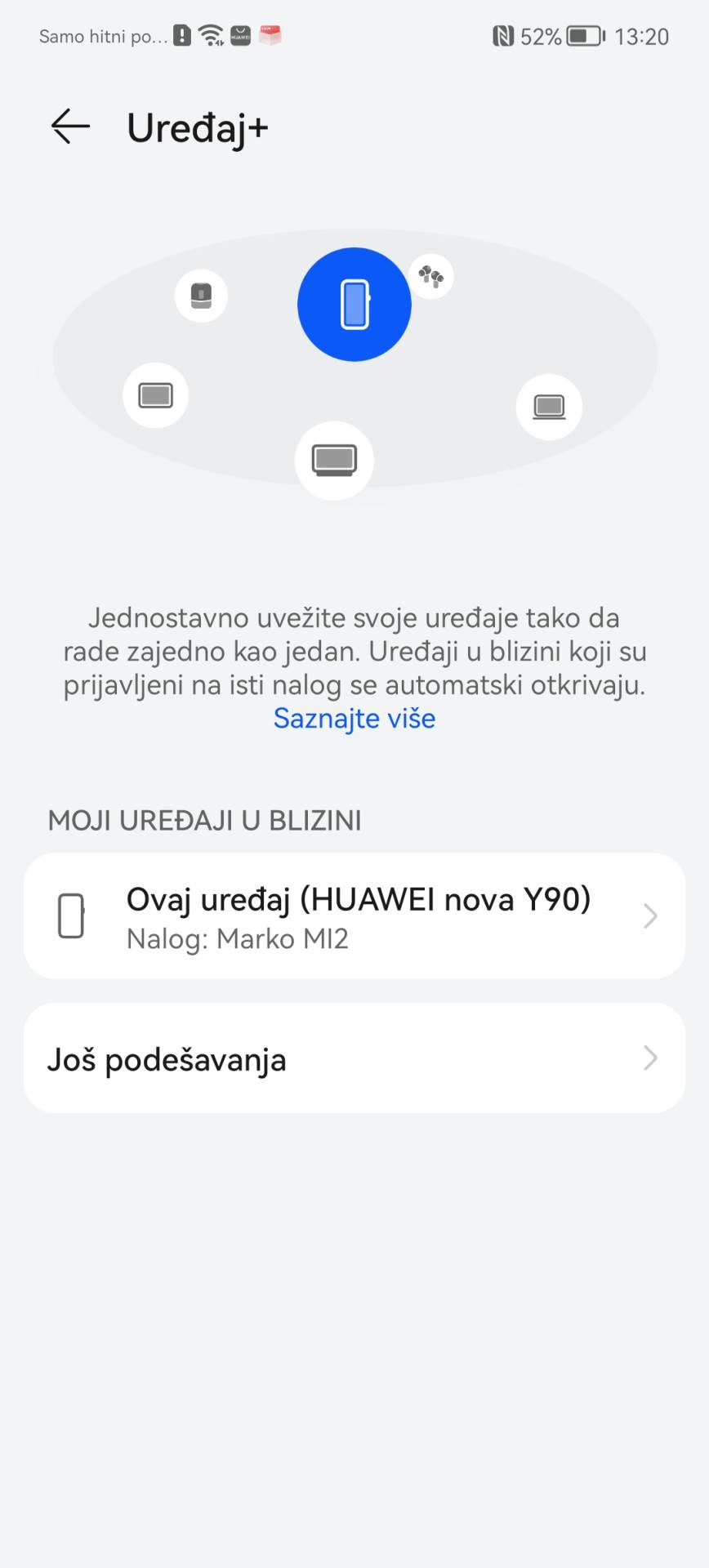Tap the back arrow next to Uređaj+

[x=69, y=127]
